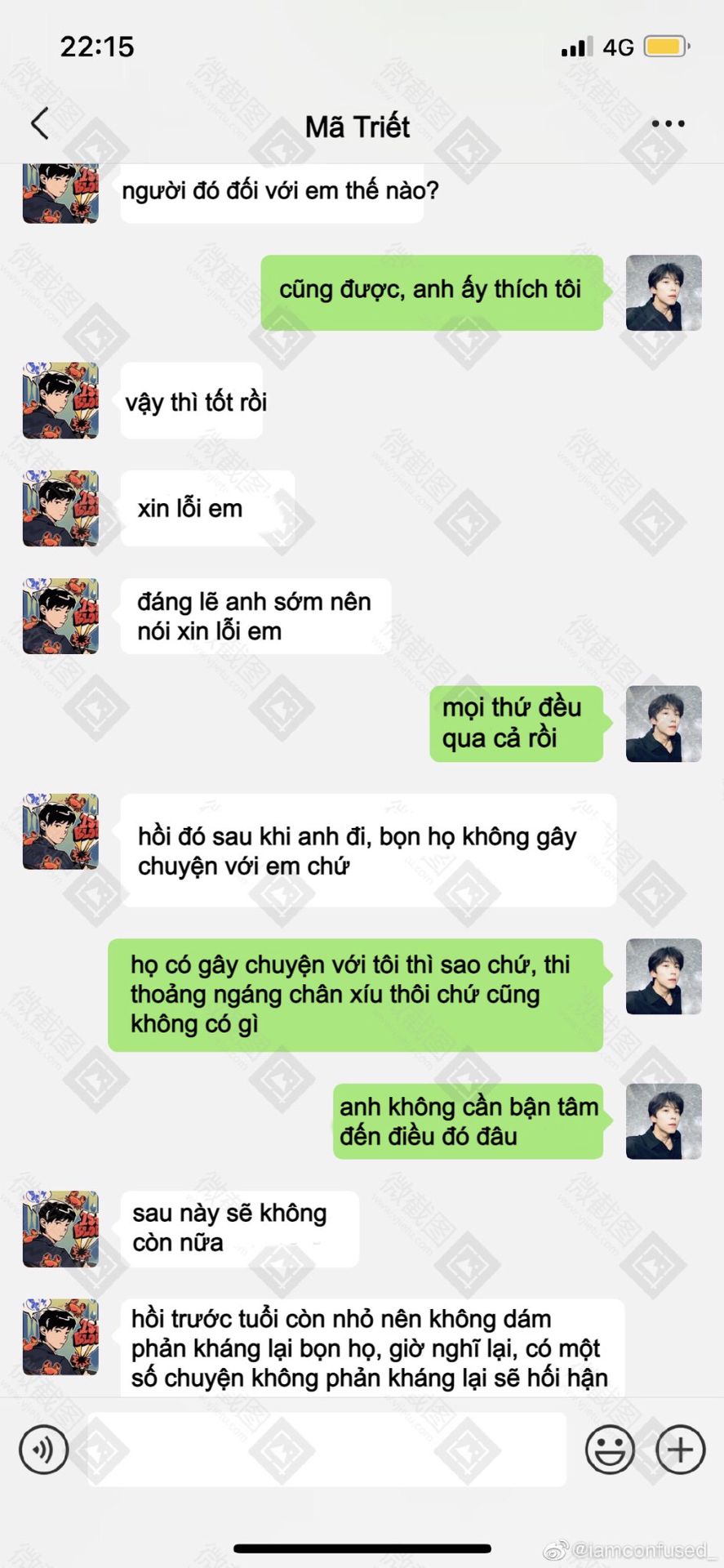Open the plus attachments menu
The image size is (724, 1568).
[680, 1449]
